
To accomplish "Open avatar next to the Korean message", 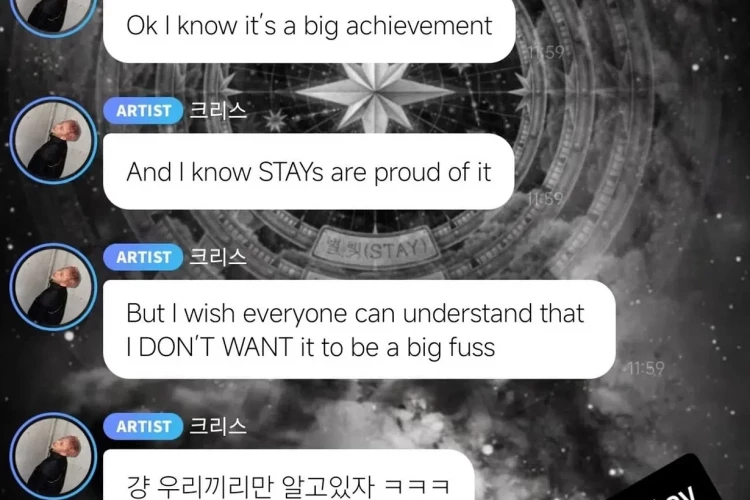I will (54, 456).
